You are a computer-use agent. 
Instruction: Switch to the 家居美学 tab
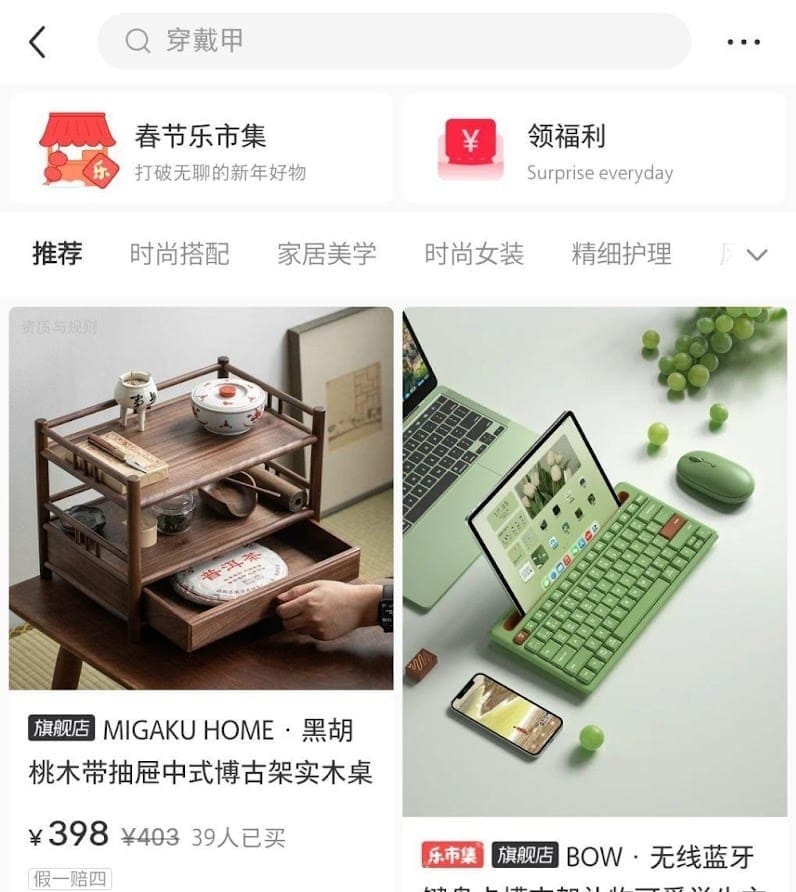[x=326, y=254]
